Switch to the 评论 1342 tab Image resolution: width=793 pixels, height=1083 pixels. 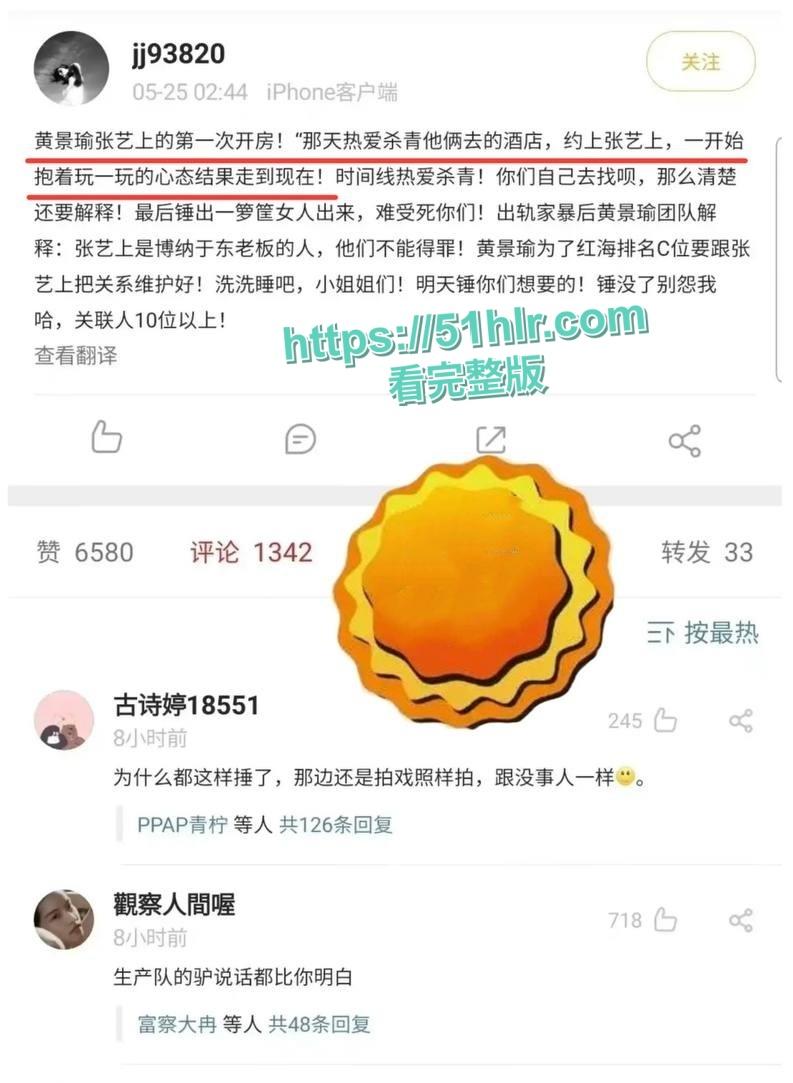pos(251,552)
